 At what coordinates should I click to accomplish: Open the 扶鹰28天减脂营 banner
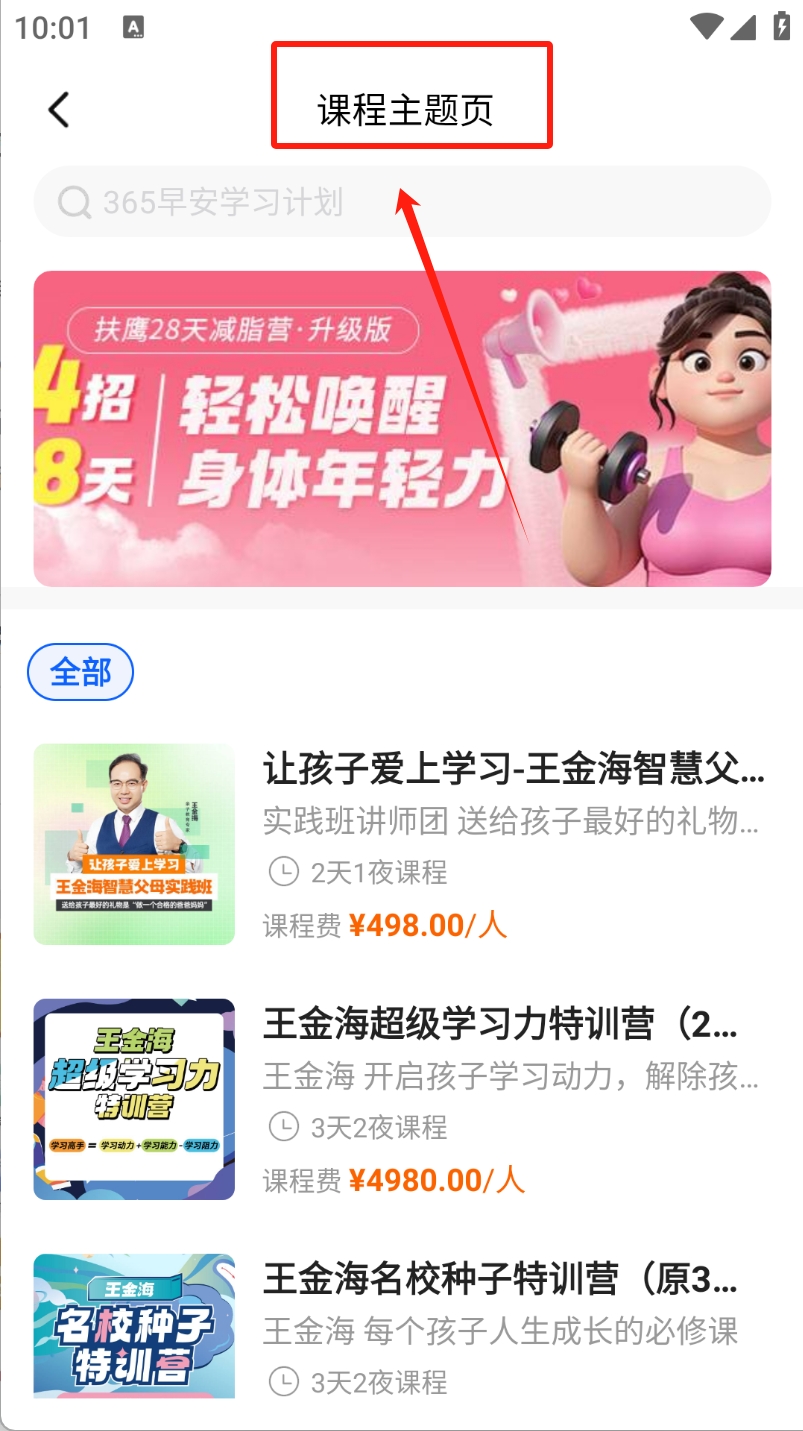coord(401,428)
